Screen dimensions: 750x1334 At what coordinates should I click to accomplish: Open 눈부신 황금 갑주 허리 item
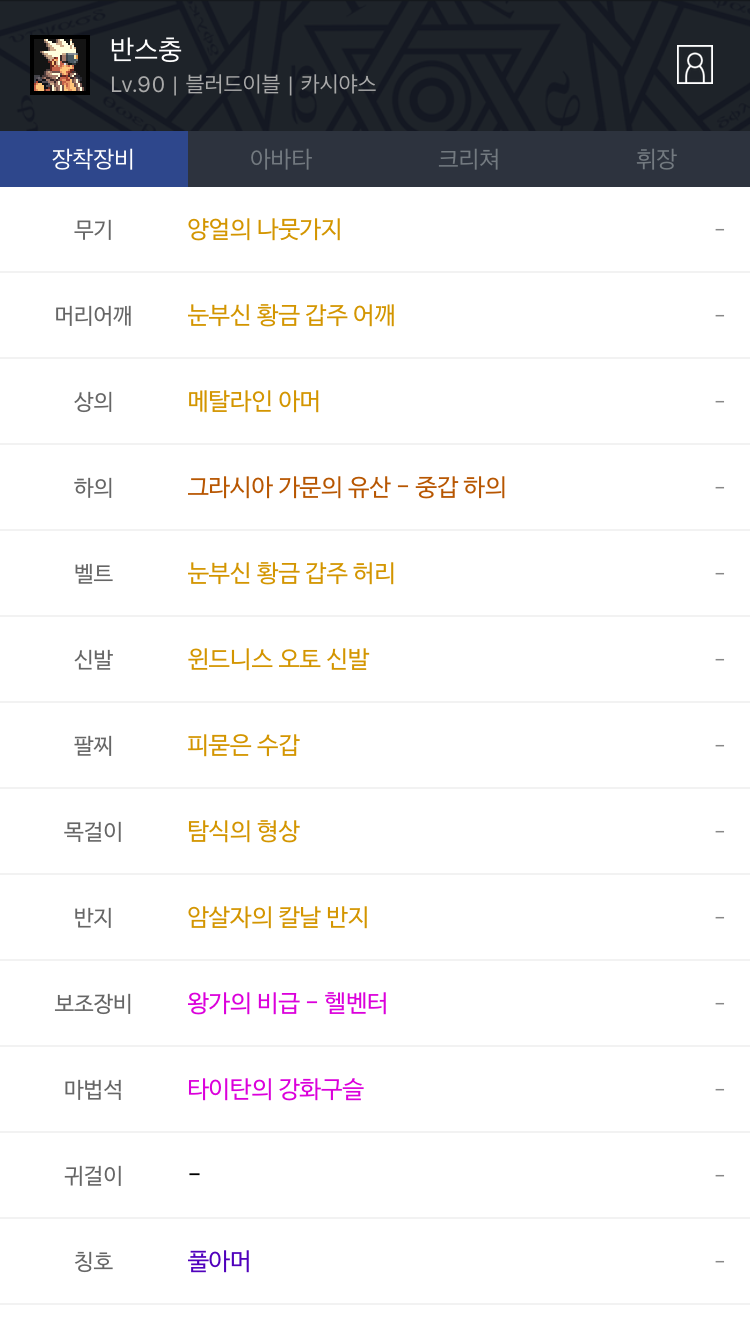291,574
